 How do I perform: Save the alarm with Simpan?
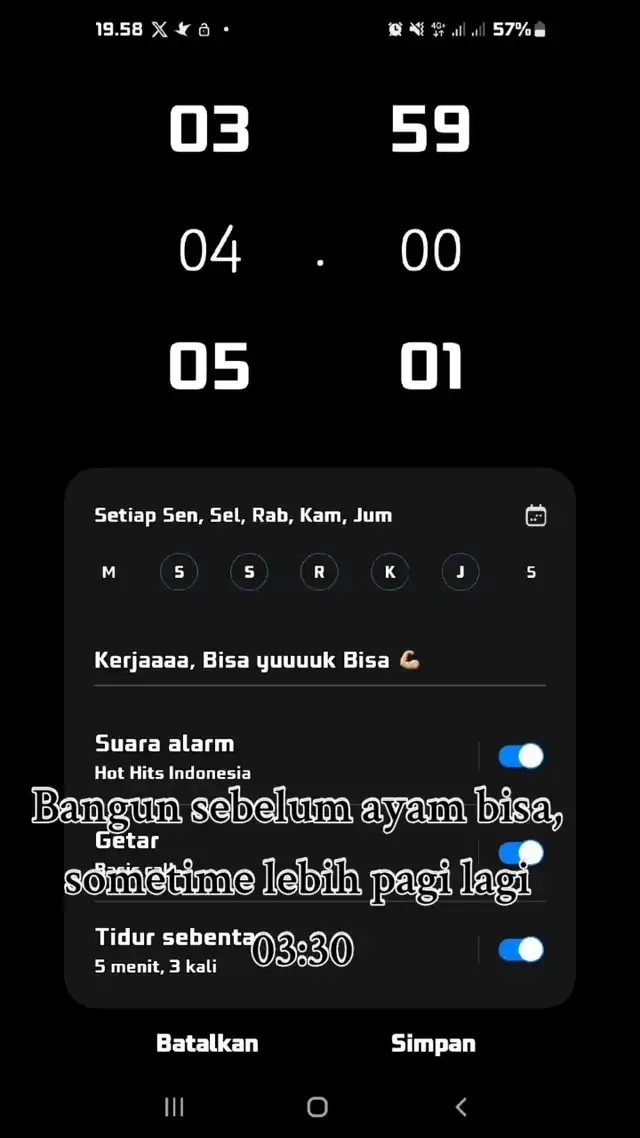click(x=433, y=1043)
